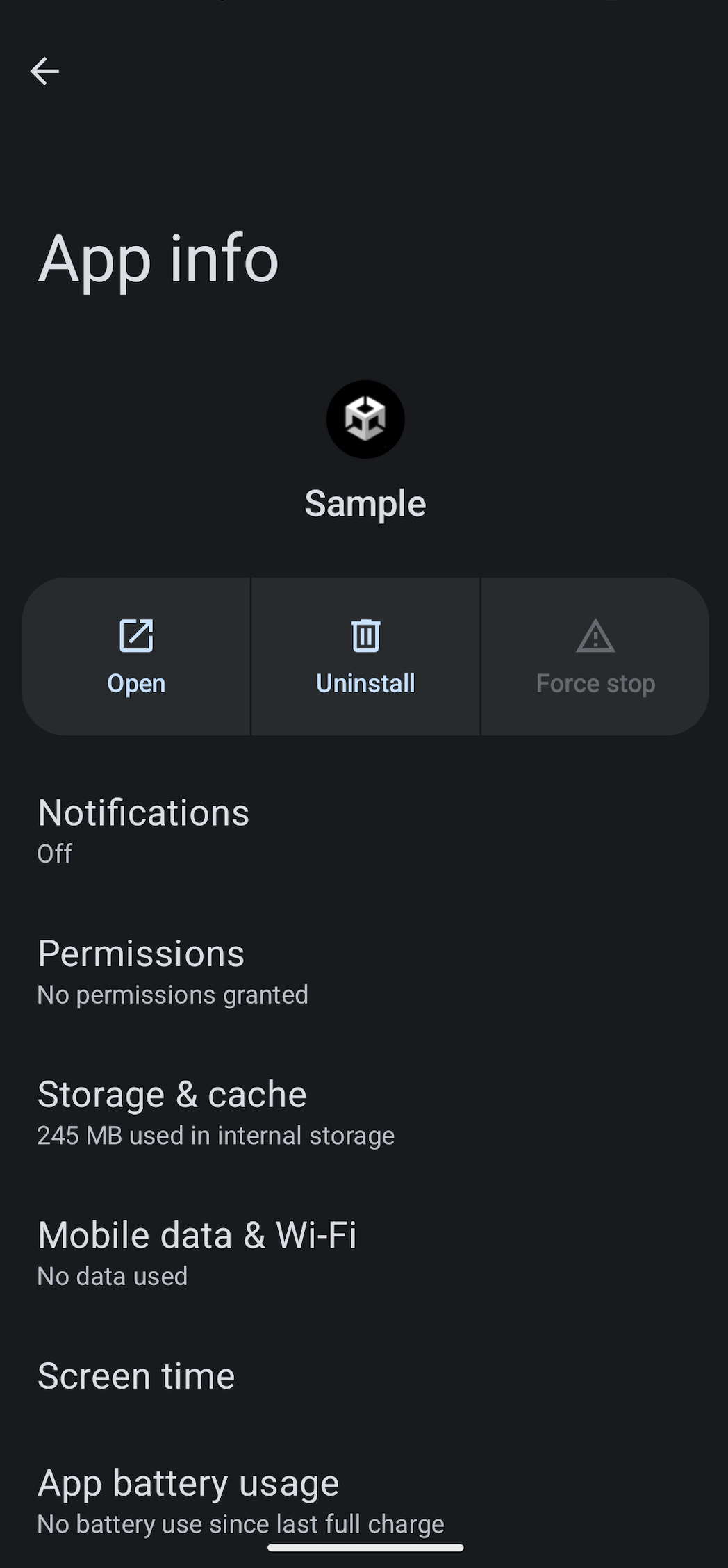Go back using the top arrow
Image resolution: width=728 pixels, height=1568 pixels.
(44, 71)
